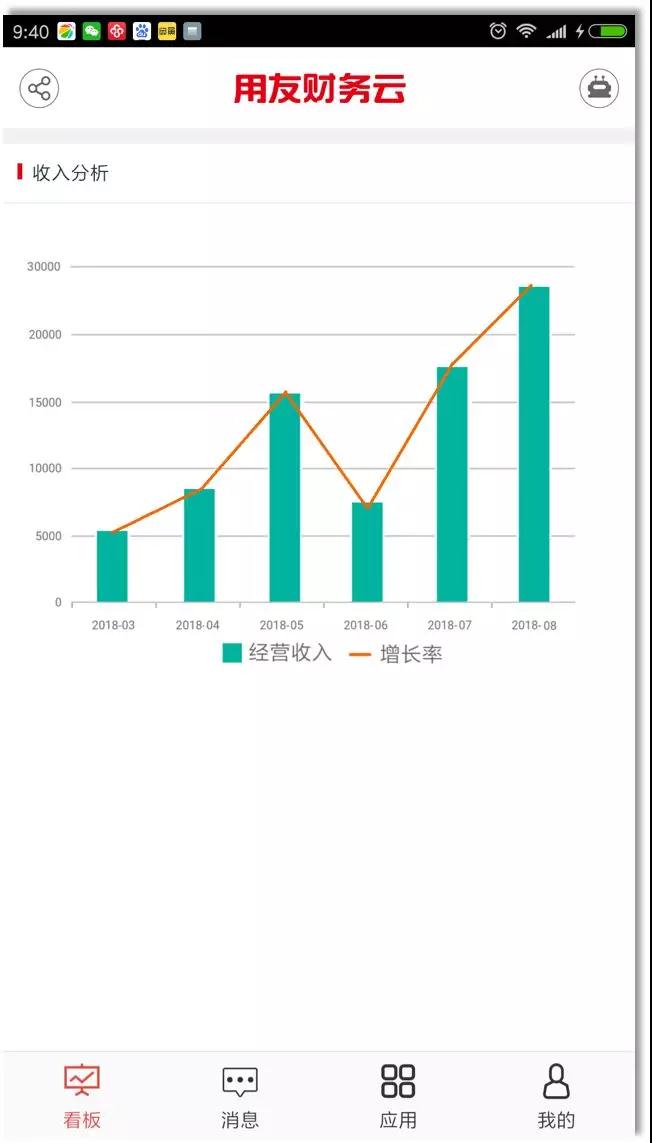
Task: Go to the 应用 tab
Action: click(398, 1097)
